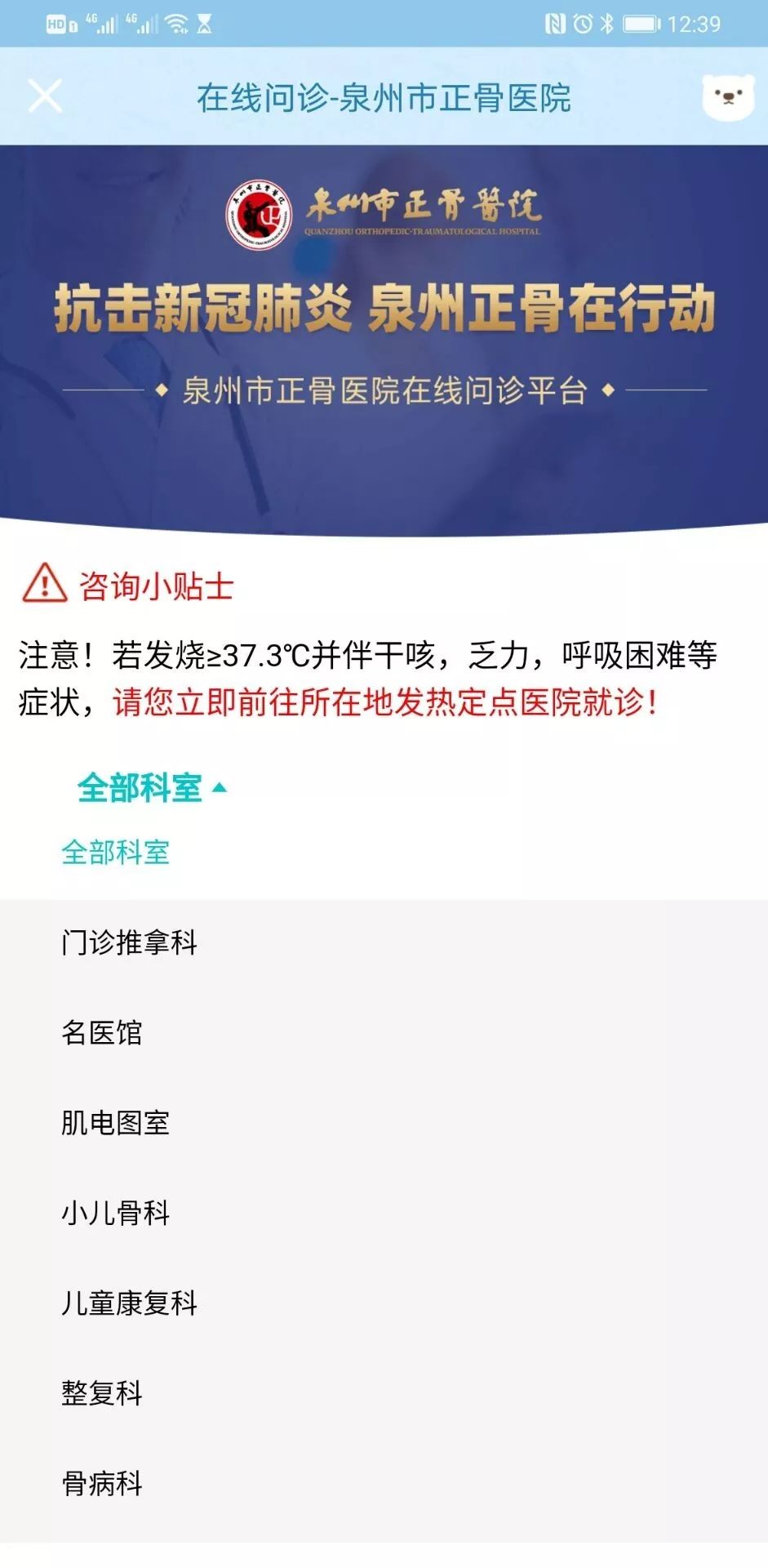The height and width of the screenshot is (1568, 768).
Task: Filter by 儿童康复科
Action: click(x=130, y=1303)
